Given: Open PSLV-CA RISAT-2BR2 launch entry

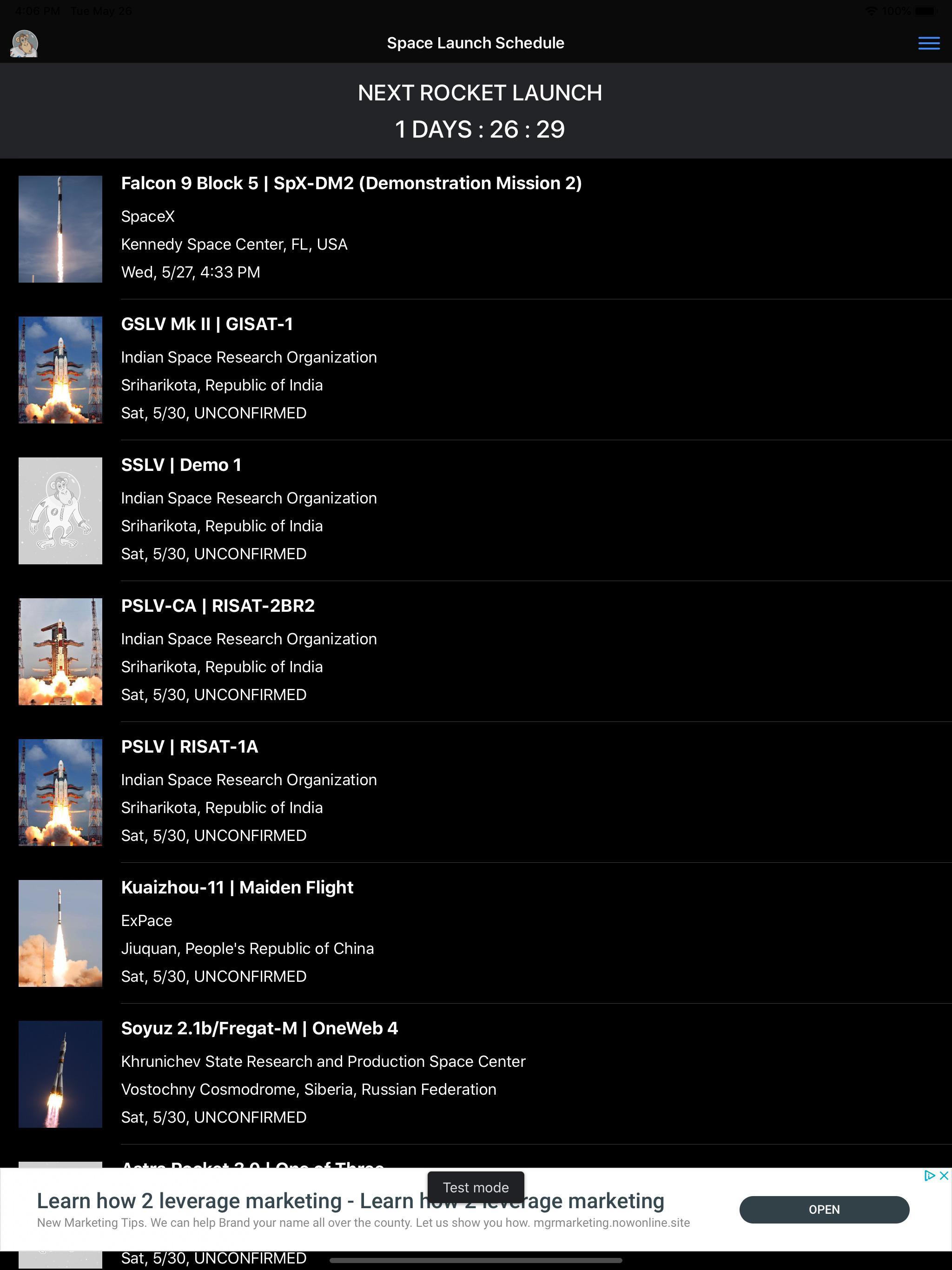Looking at the screenshot, I should [249, 650].
